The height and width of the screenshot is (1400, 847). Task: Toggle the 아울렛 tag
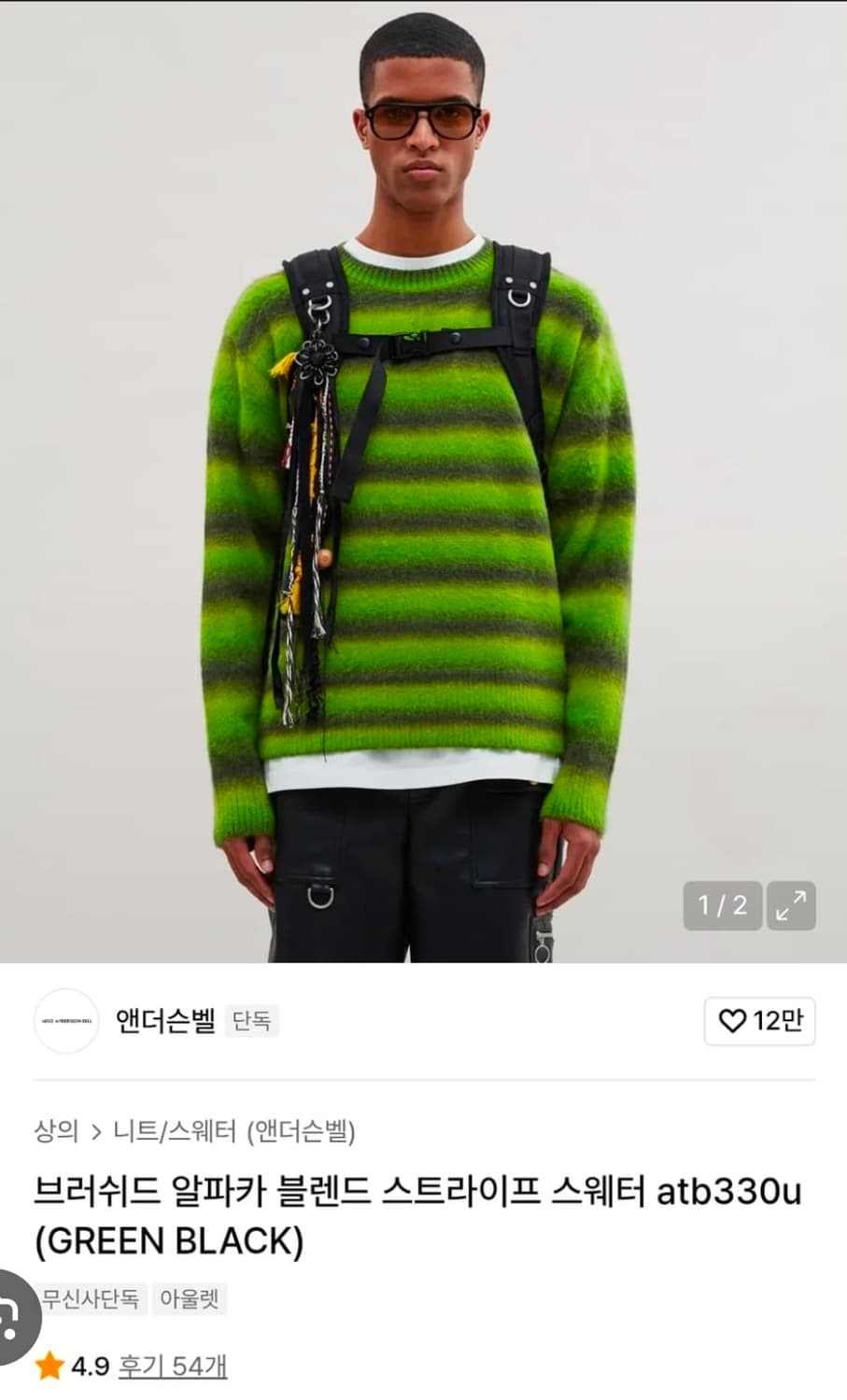(x=190, y=1299)
